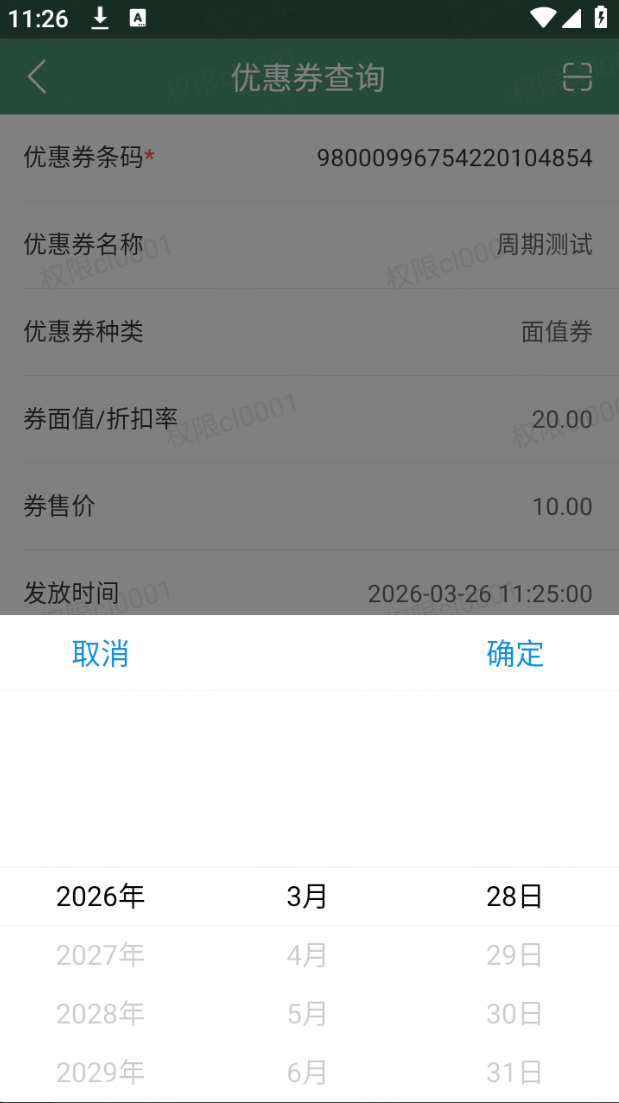Pick 31日 in day column
Viewport: 619px width, 1103px height.
point(514,1073)
